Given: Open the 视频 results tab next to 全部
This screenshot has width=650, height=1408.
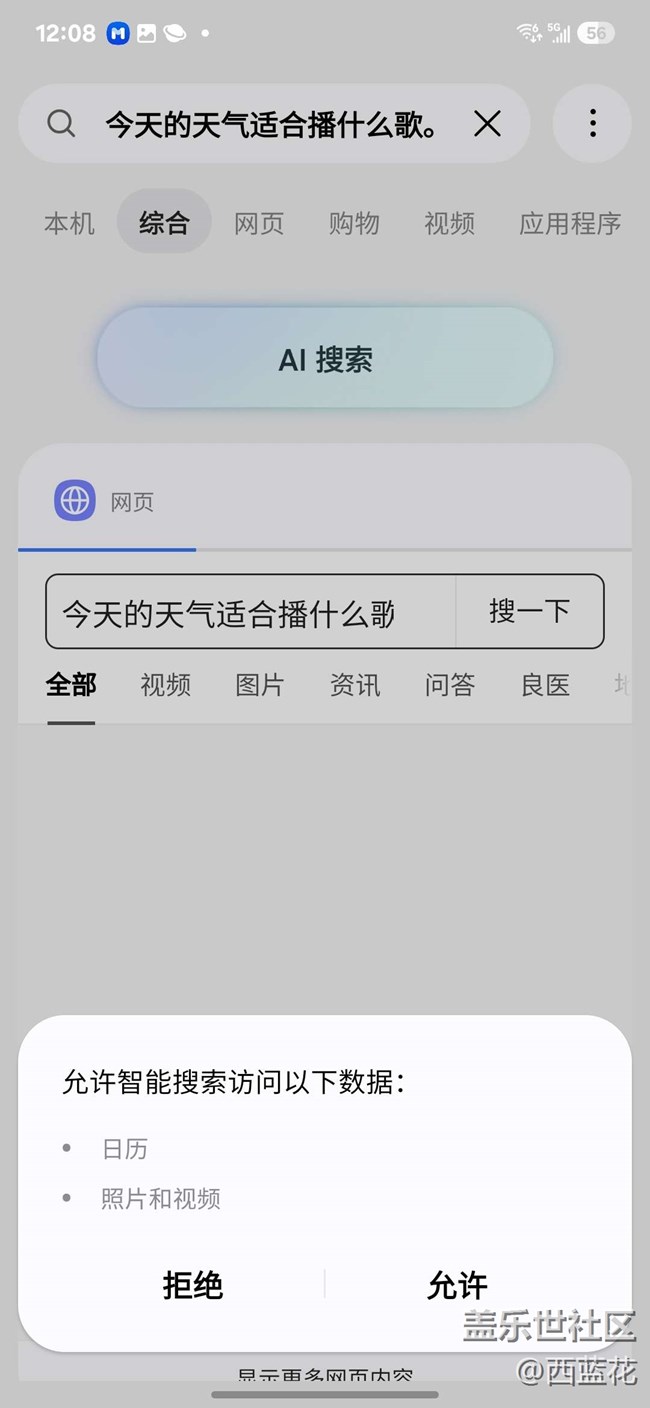Looking at the screenshot, I should click(165, 685).
